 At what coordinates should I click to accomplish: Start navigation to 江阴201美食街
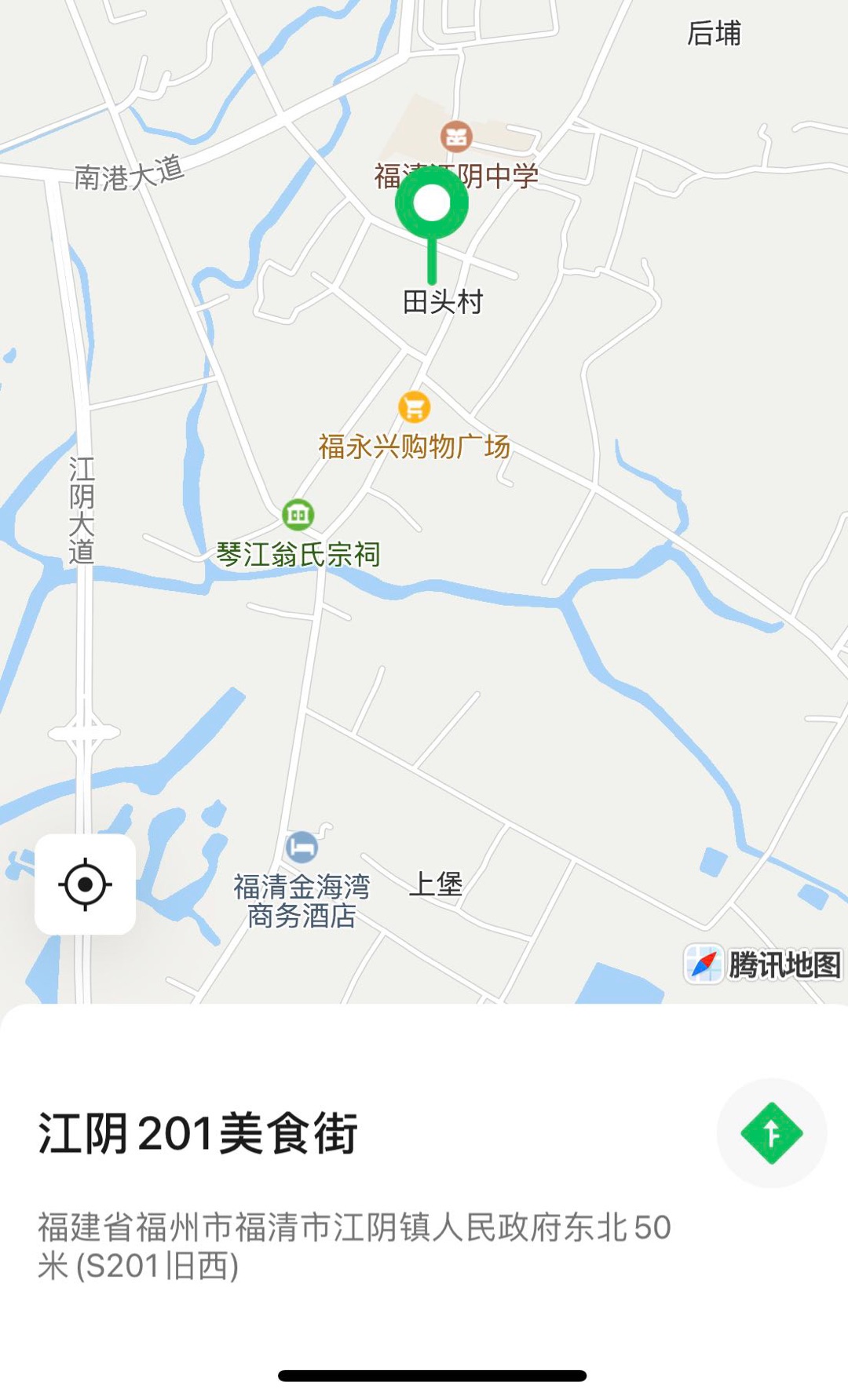pyautogui.click(x=771, y=1133)
